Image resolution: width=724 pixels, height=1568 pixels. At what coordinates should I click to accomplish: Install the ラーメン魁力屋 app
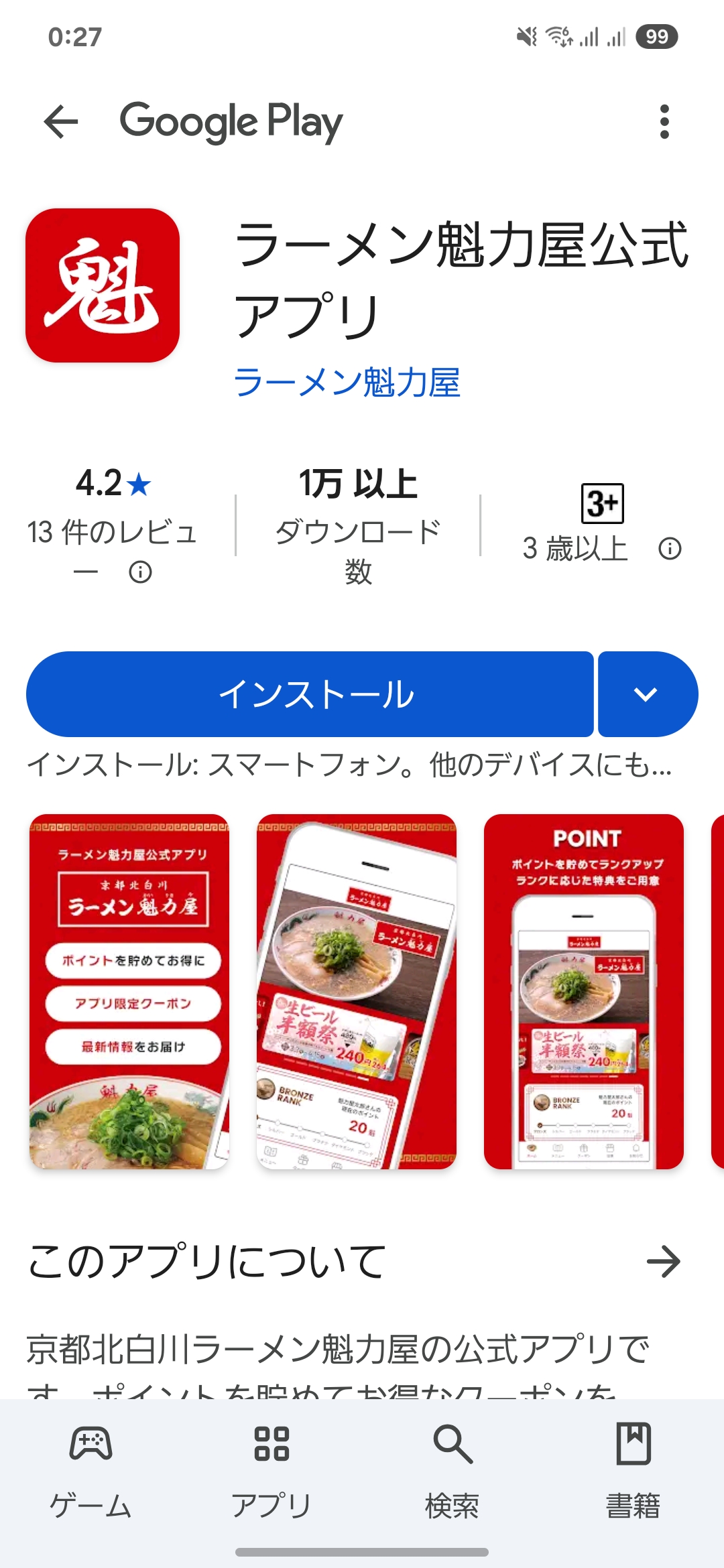click(x=310, y=694)
